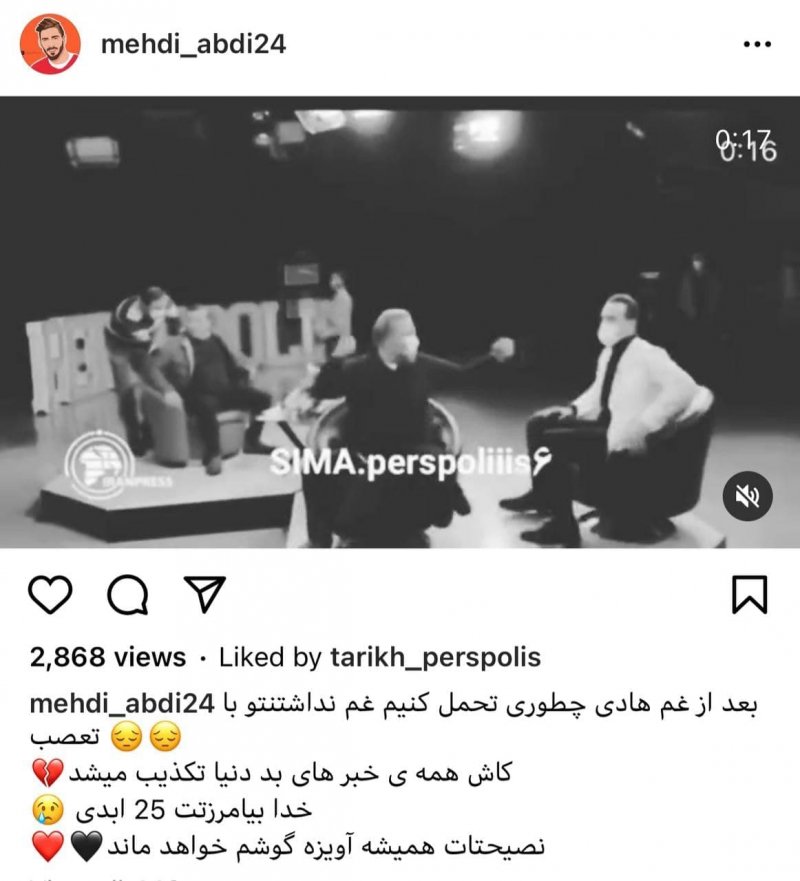Open mehdi_abdi24 username in post header

click(x=193, y=44)
